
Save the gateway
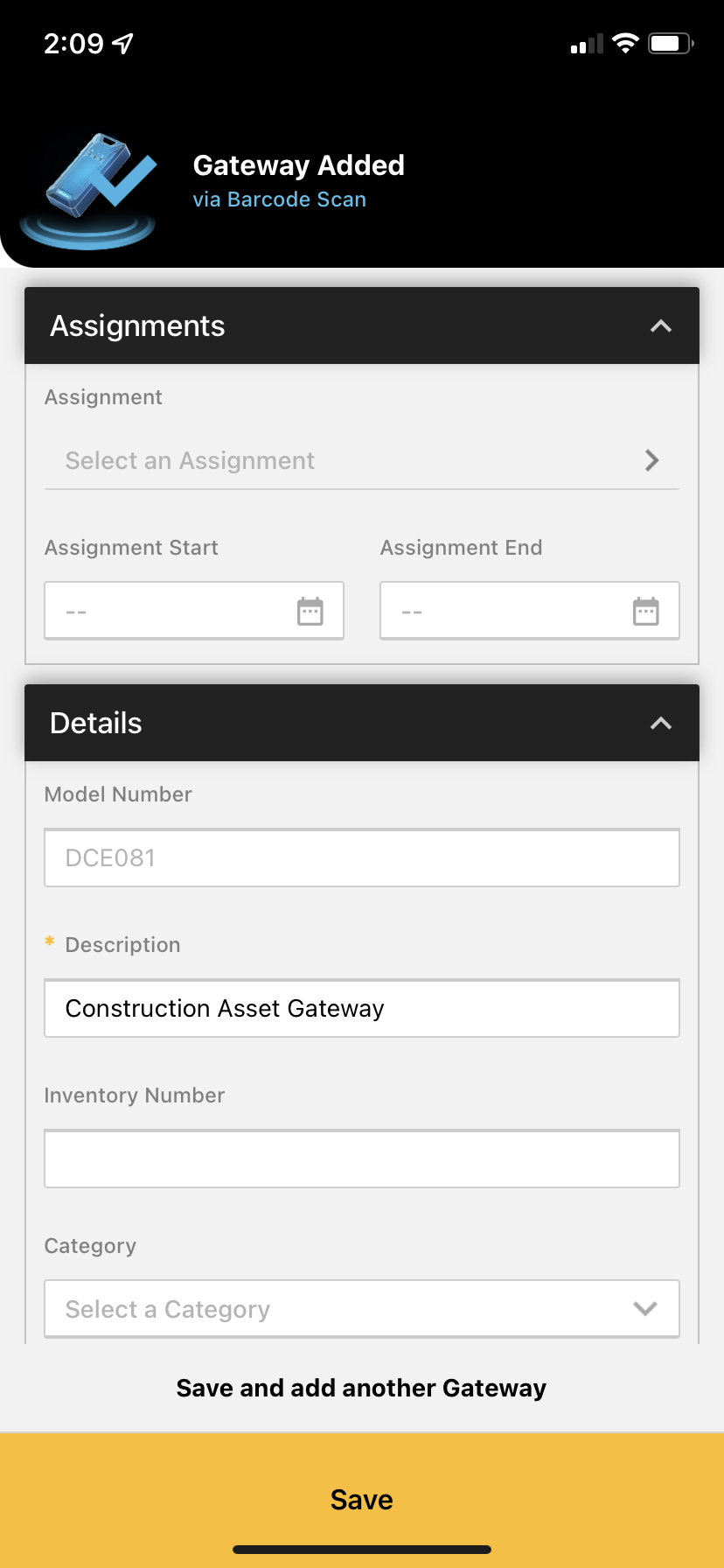[362, 1500]
